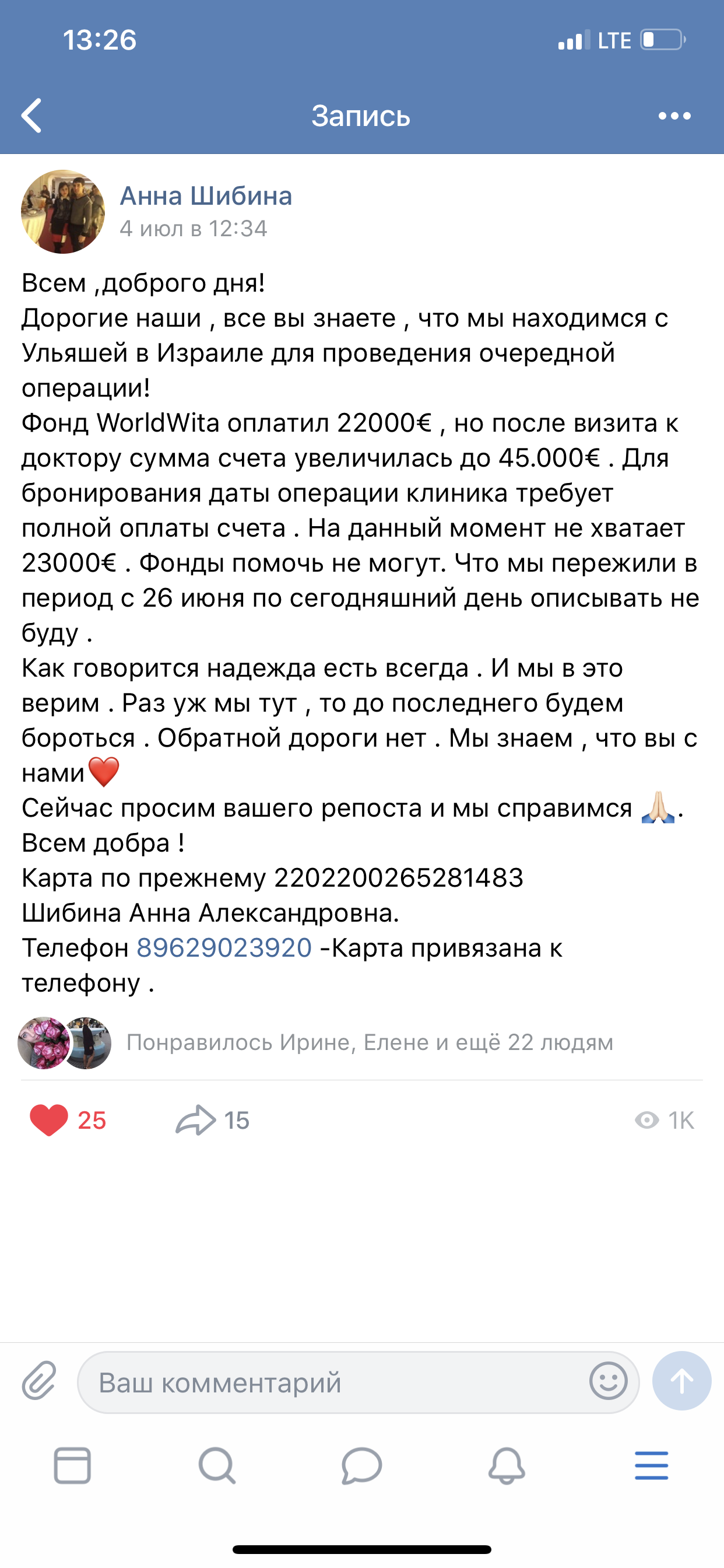Attach a file with the paperclip icon

pos(40,1382)
